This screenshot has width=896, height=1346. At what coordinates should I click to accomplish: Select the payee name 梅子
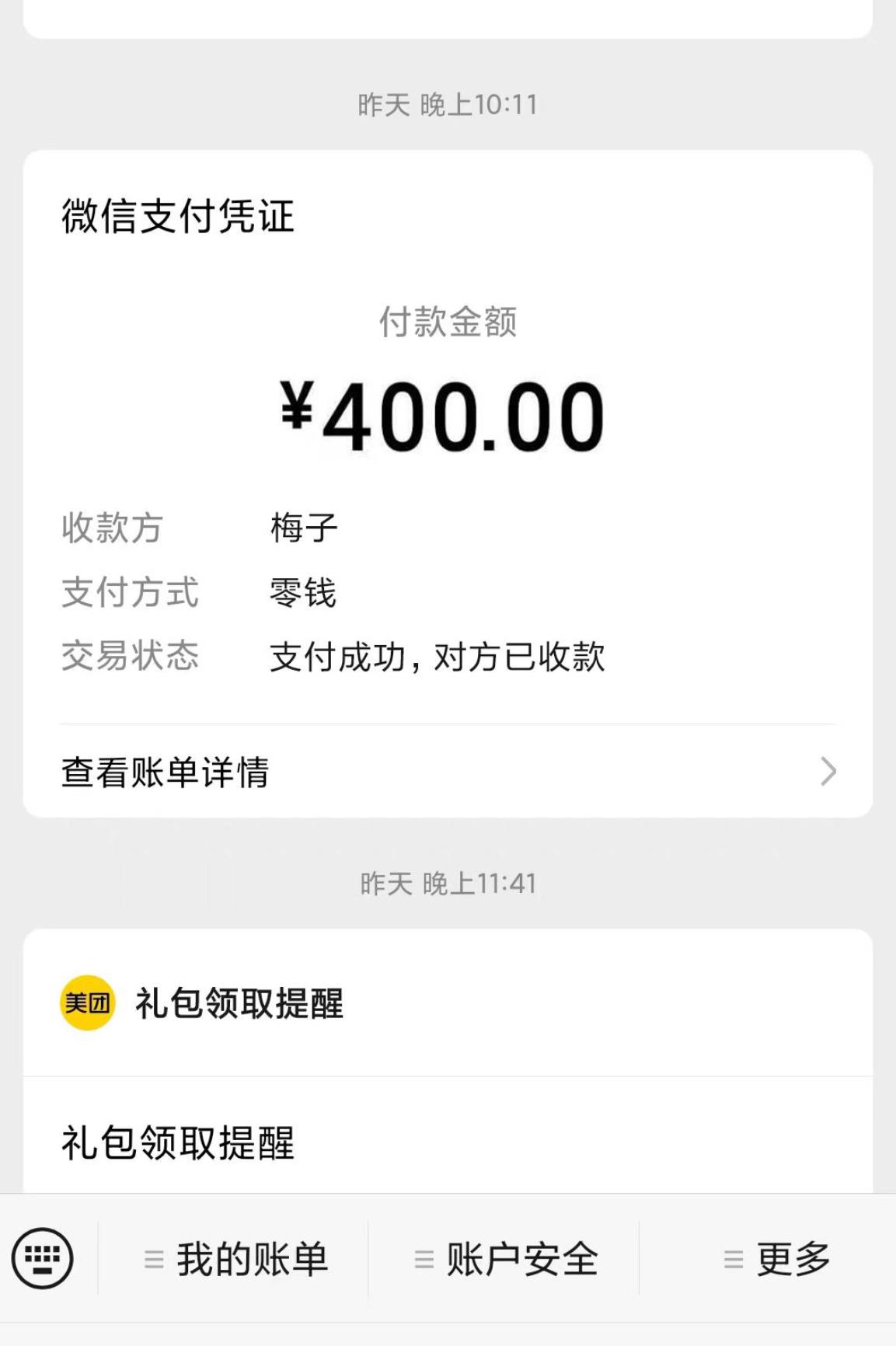(303, 528)
